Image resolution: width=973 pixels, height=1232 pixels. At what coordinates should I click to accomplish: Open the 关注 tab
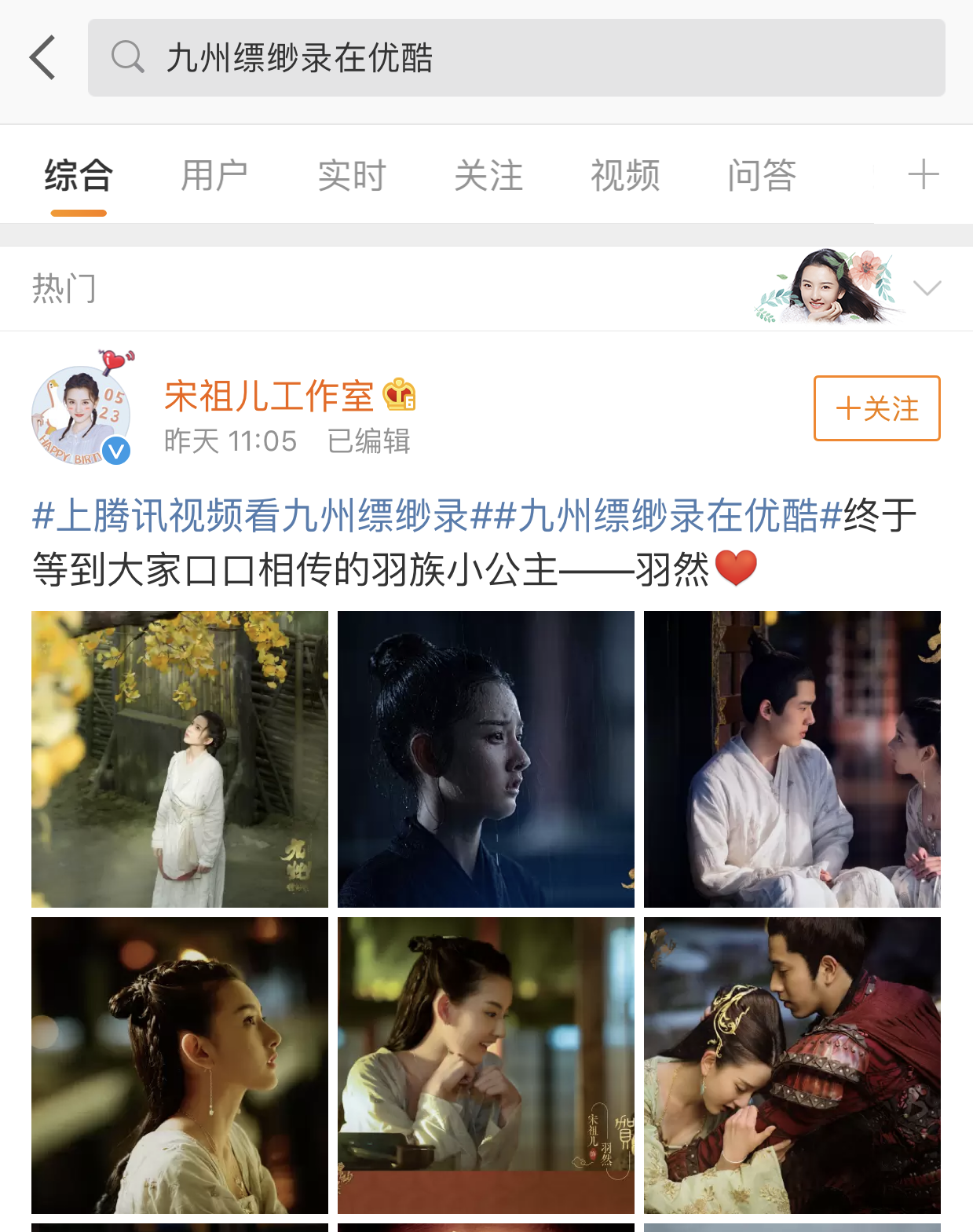point(488,175)
